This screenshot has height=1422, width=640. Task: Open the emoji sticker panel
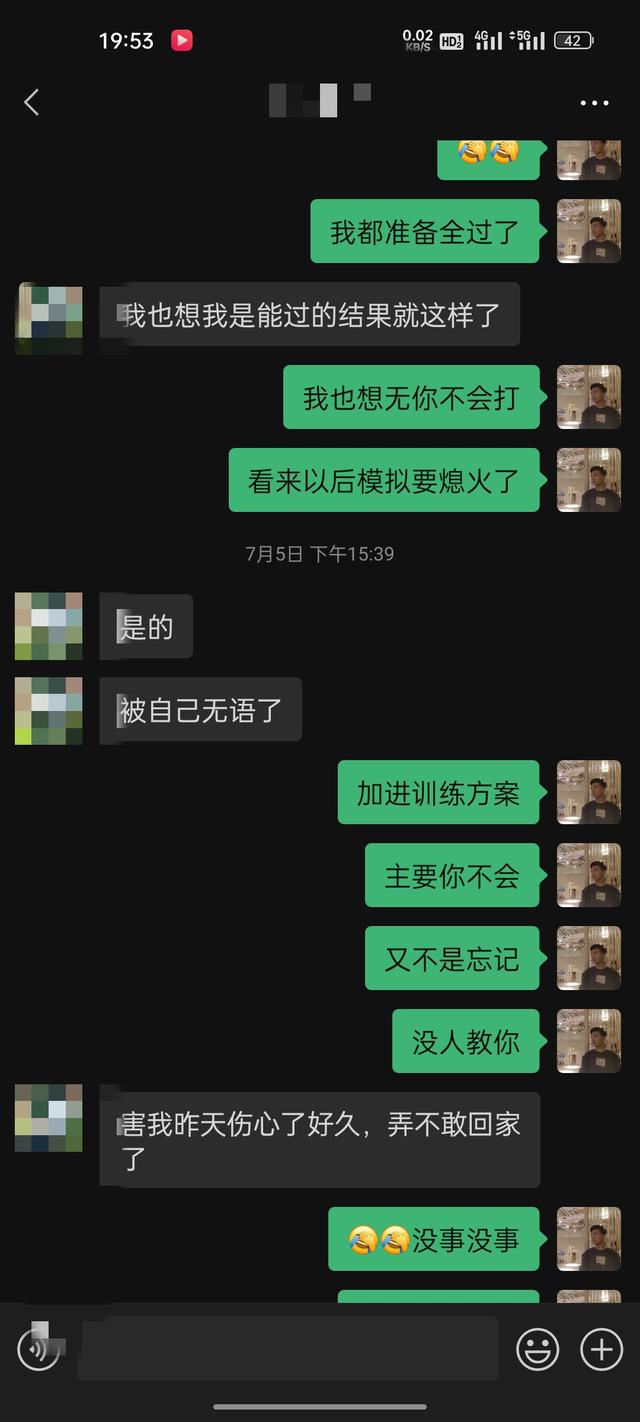pos(537,1350)
